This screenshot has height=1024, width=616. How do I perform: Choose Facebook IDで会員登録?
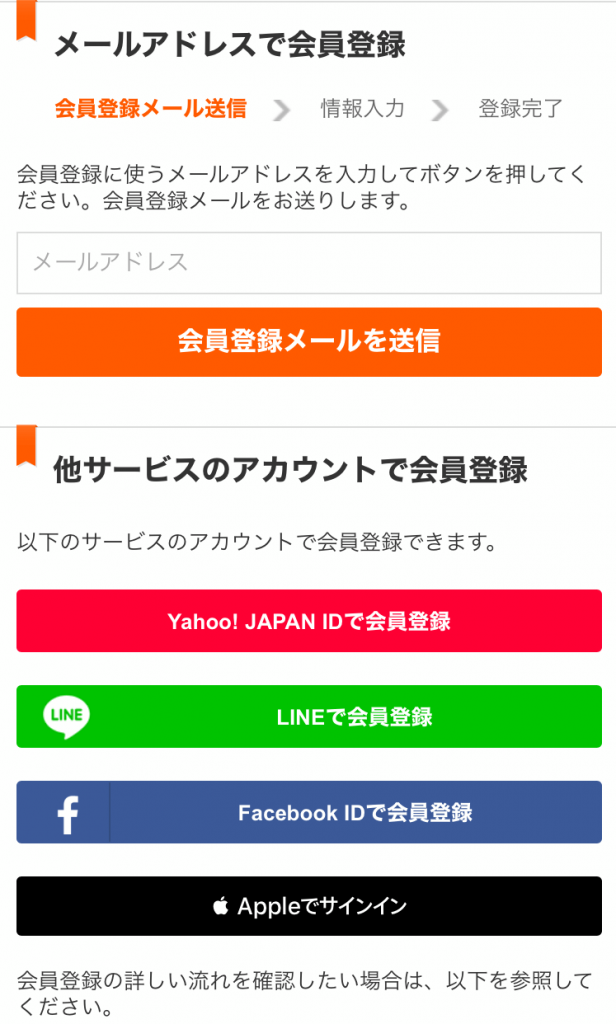pyautogui.click(x=308, y=812)
